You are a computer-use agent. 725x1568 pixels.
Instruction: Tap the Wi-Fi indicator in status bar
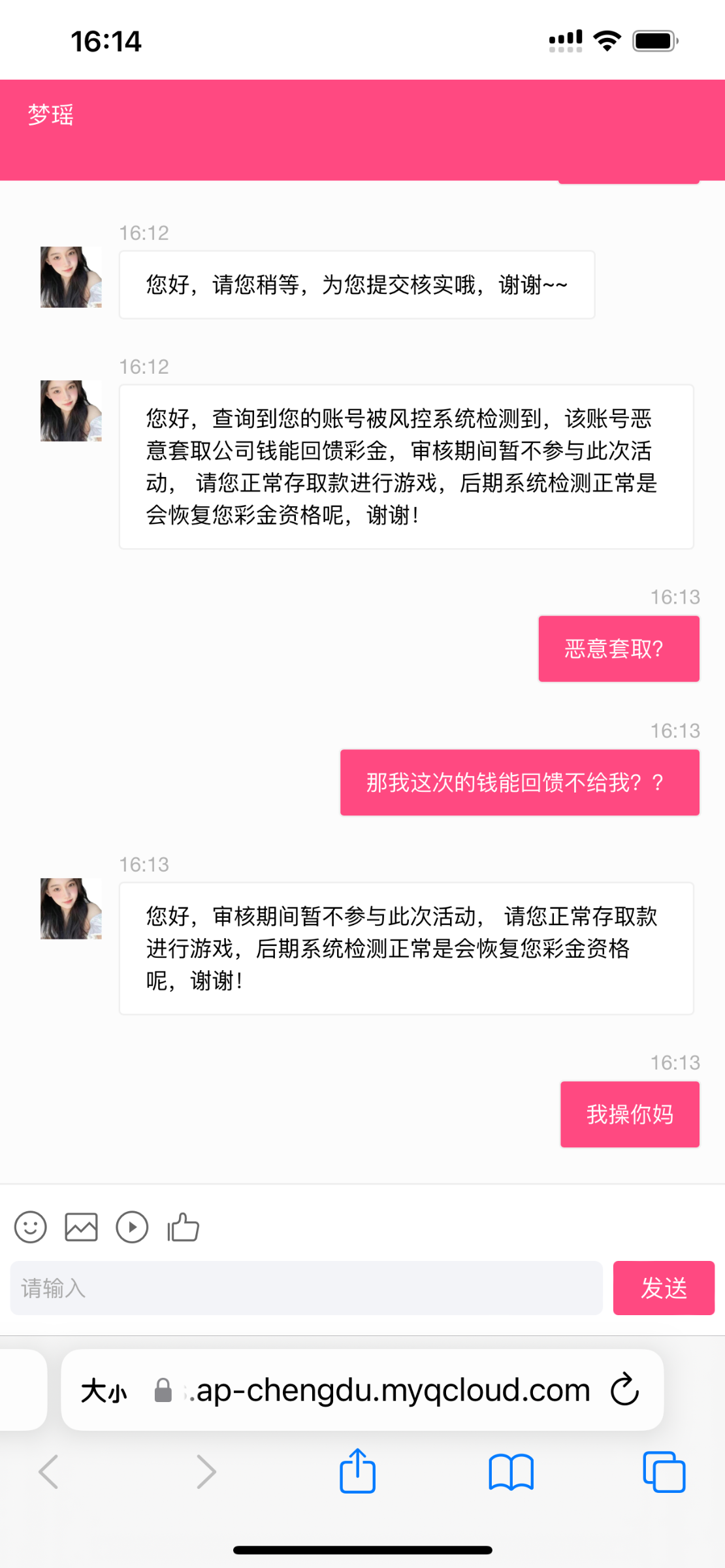tap(606, 41)
